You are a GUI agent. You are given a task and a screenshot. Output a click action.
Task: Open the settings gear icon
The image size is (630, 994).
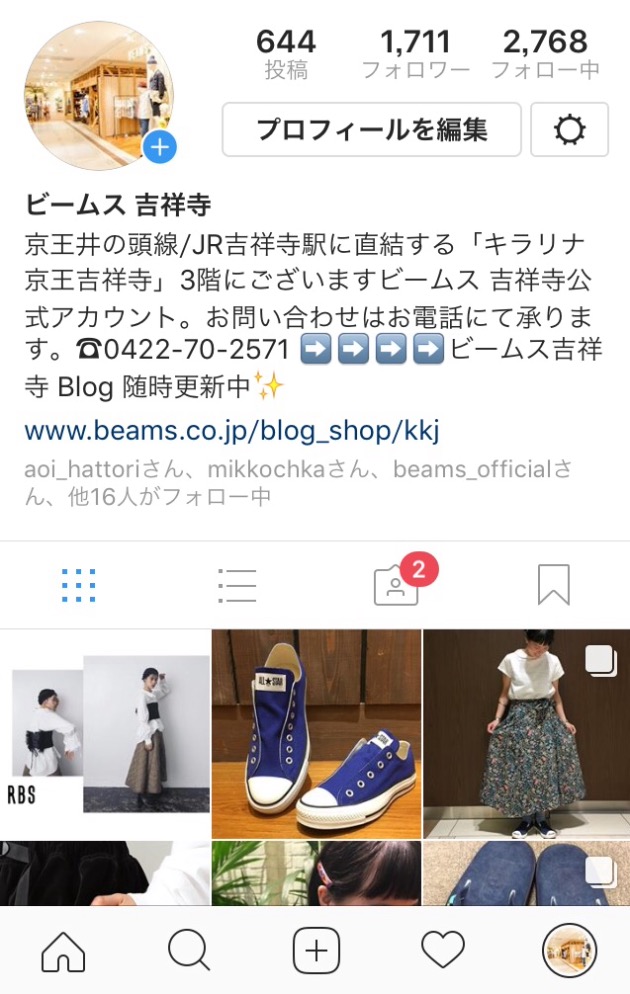pyautogui.click(x=569, y=130)
